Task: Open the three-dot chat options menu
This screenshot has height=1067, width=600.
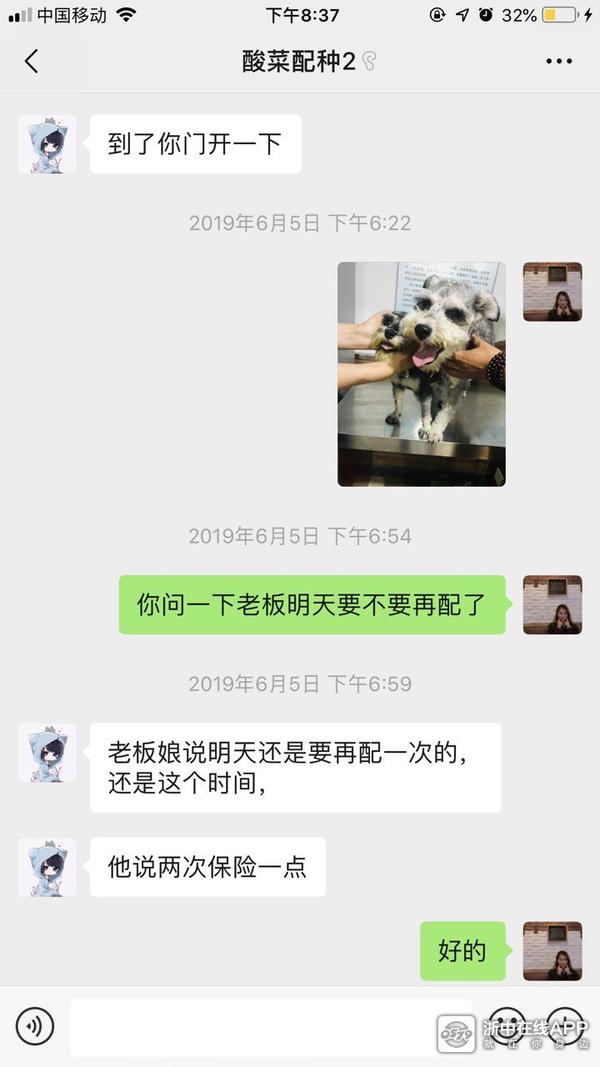Action: 559,61
